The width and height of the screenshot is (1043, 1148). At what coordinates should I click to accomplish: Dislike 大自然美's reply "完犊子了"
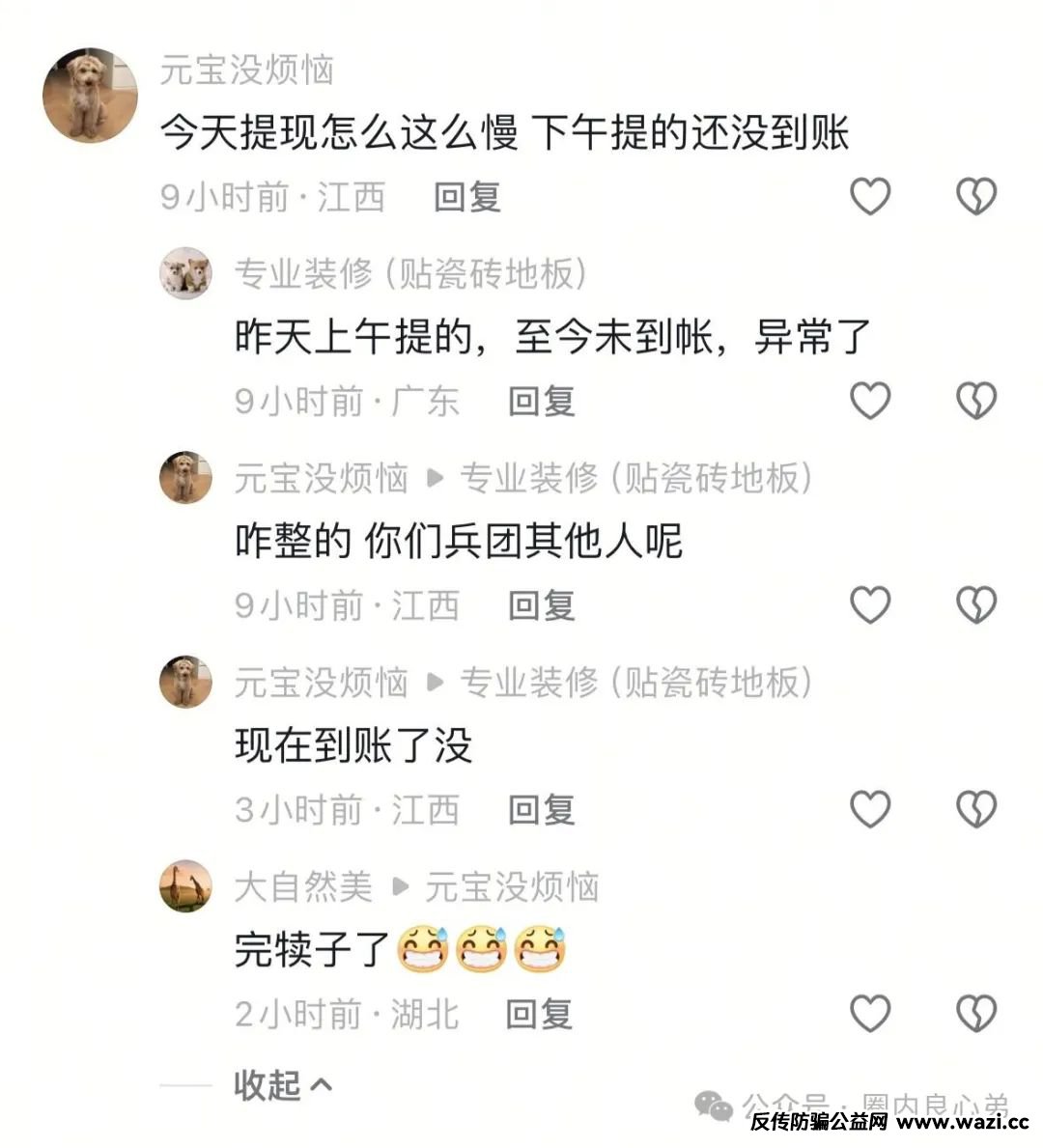(x=975, y=1014)
